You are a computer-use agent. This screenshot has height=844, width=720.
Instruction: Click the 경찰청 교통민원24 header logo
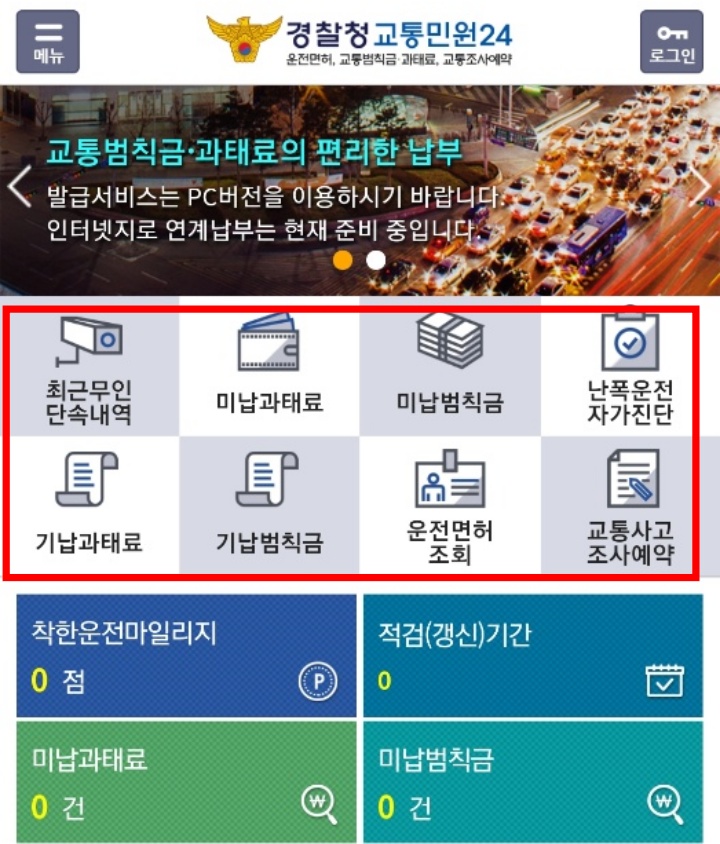tap(360, 35)
